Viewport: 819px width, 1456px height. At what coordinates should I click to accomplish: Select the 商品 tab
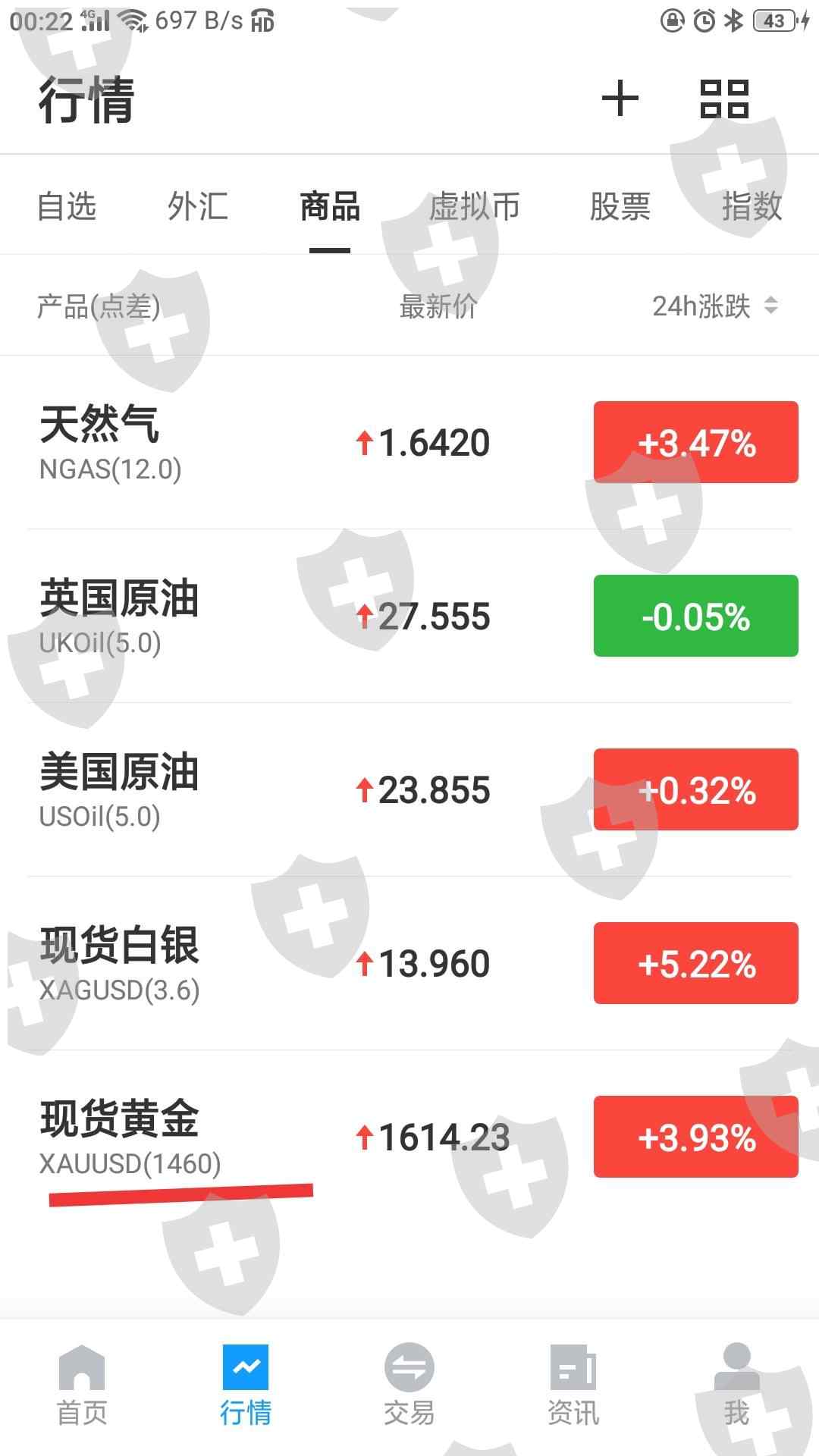[329, 206]
